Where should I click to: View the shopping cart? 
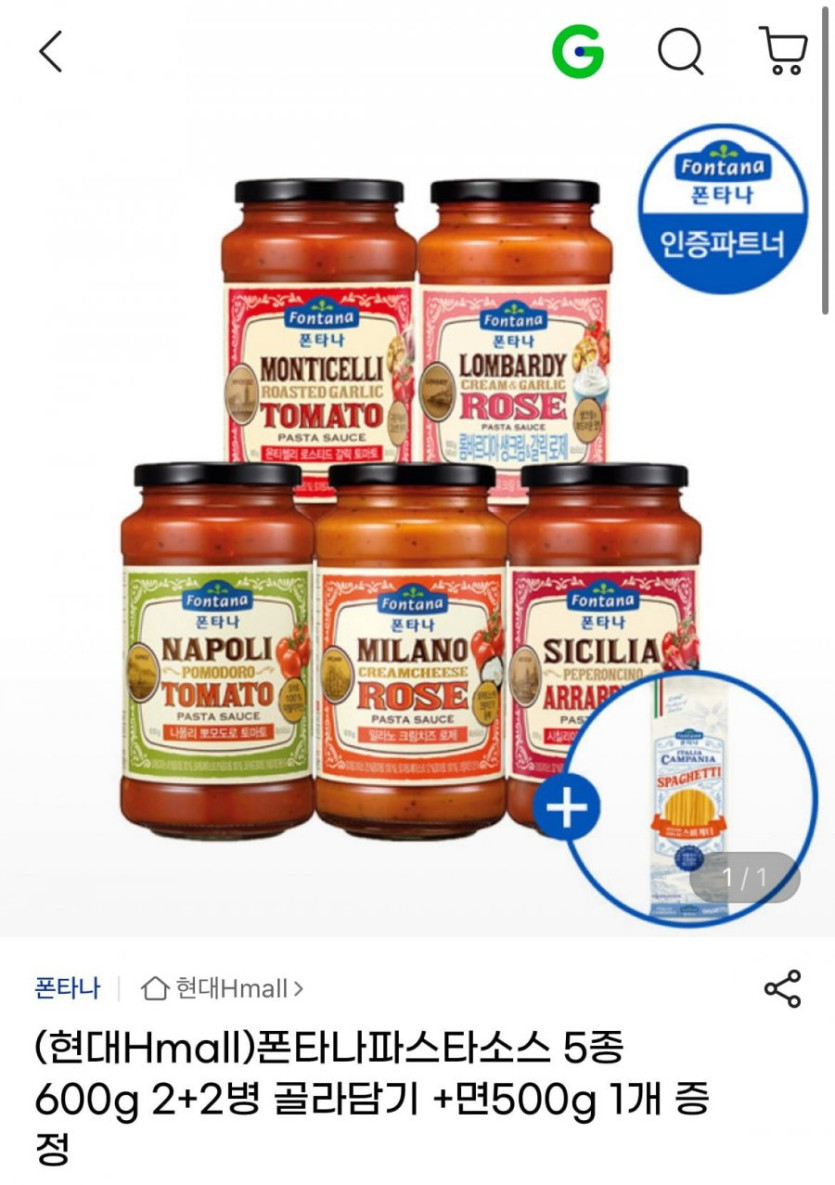click(x=783, y=51)
